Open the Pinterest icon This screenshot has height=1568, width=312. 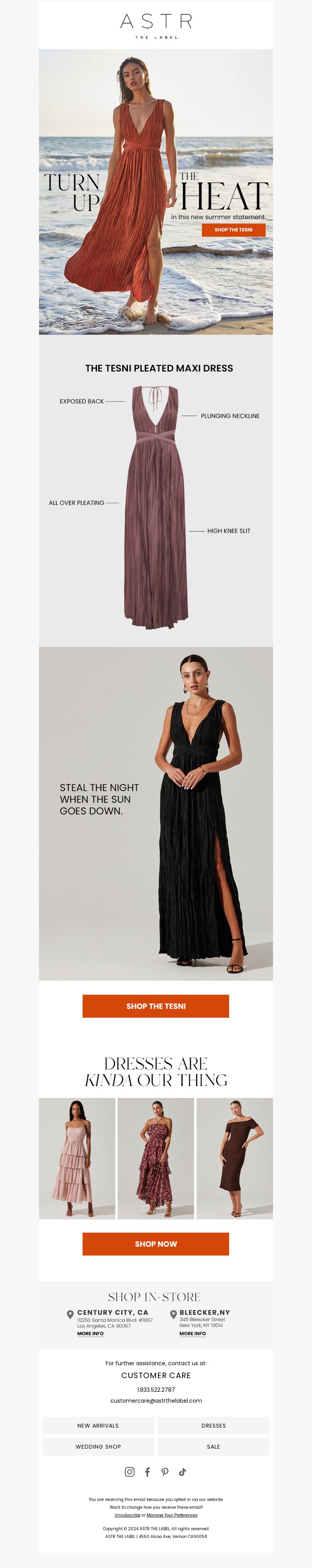165,1472
